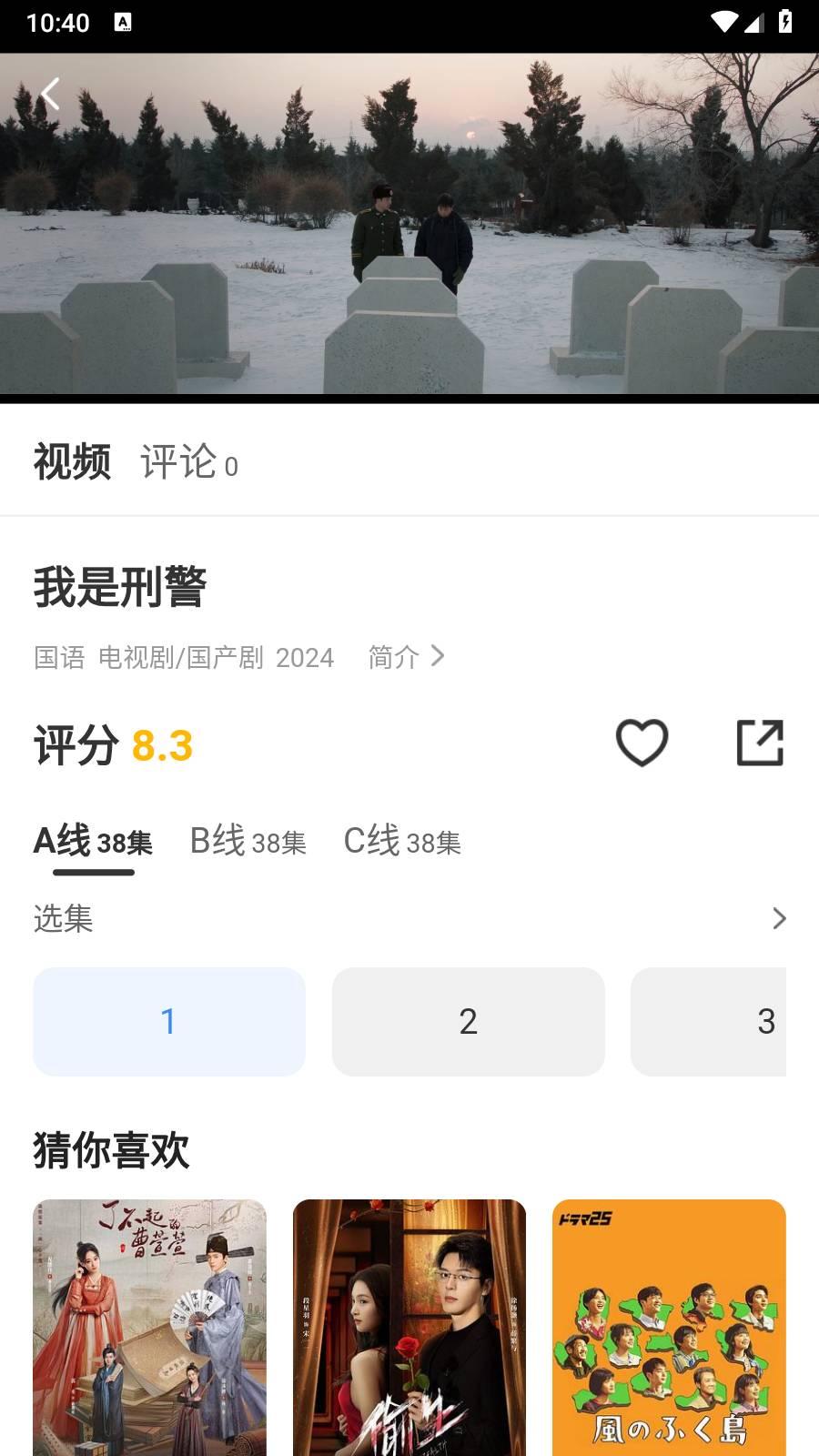
Task: Click the Wi-Fi status icon
Action: click(x=722, y=23)
